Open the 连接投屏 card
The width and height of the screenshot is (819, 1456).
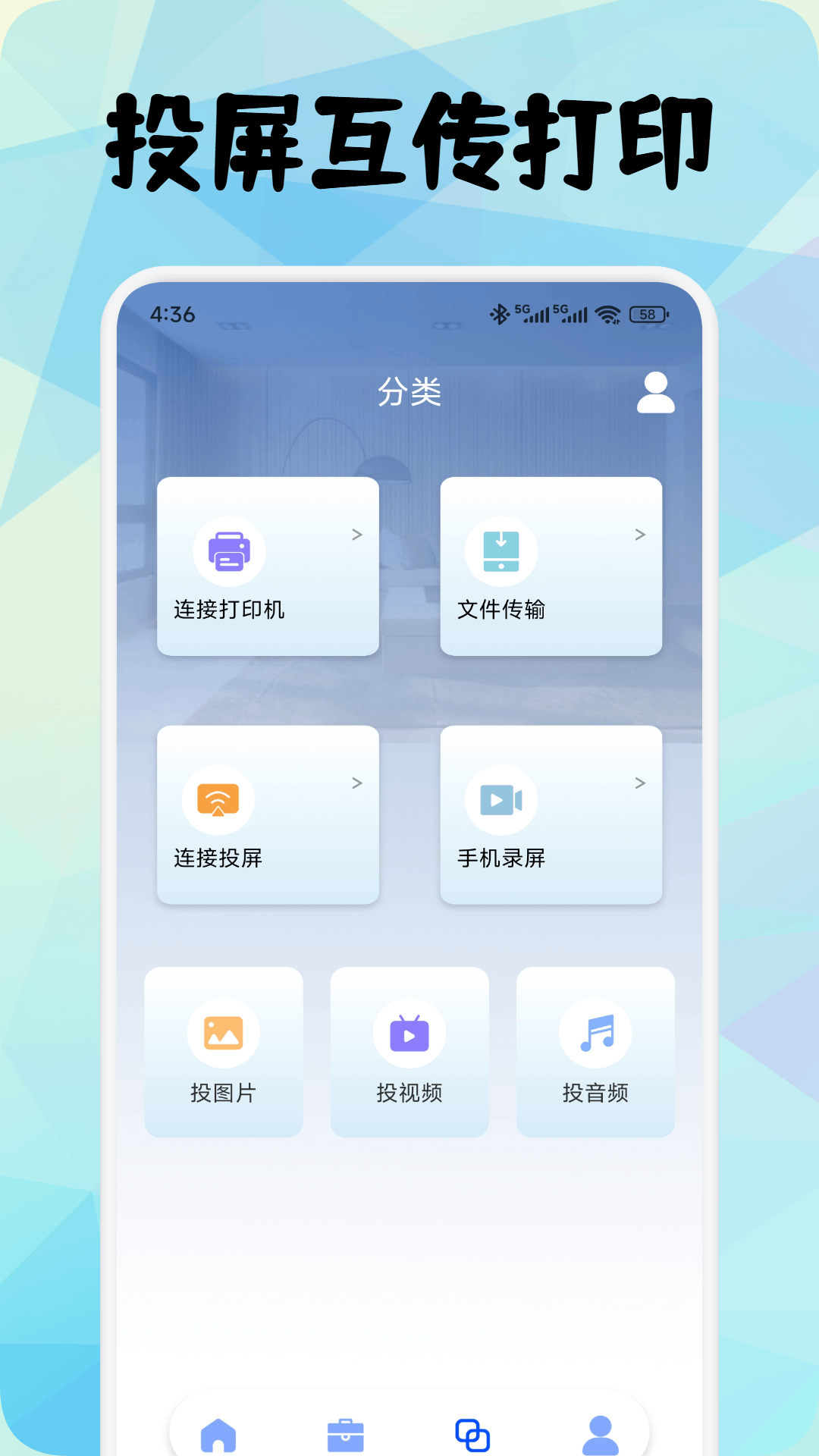pyautogui.click(x=267, y=815)
